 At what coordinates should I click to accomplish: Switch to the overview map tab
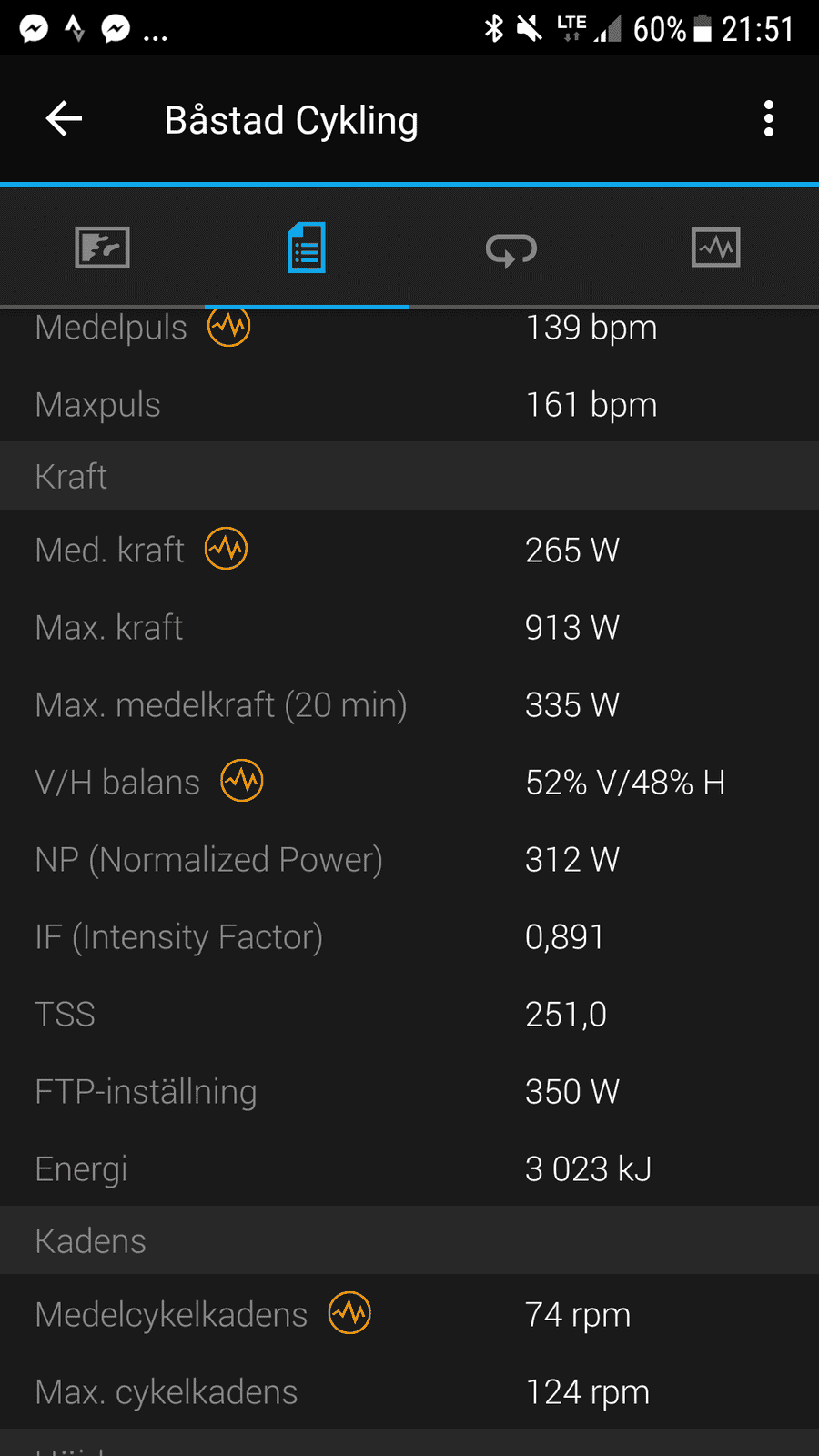tap(102, 248)
